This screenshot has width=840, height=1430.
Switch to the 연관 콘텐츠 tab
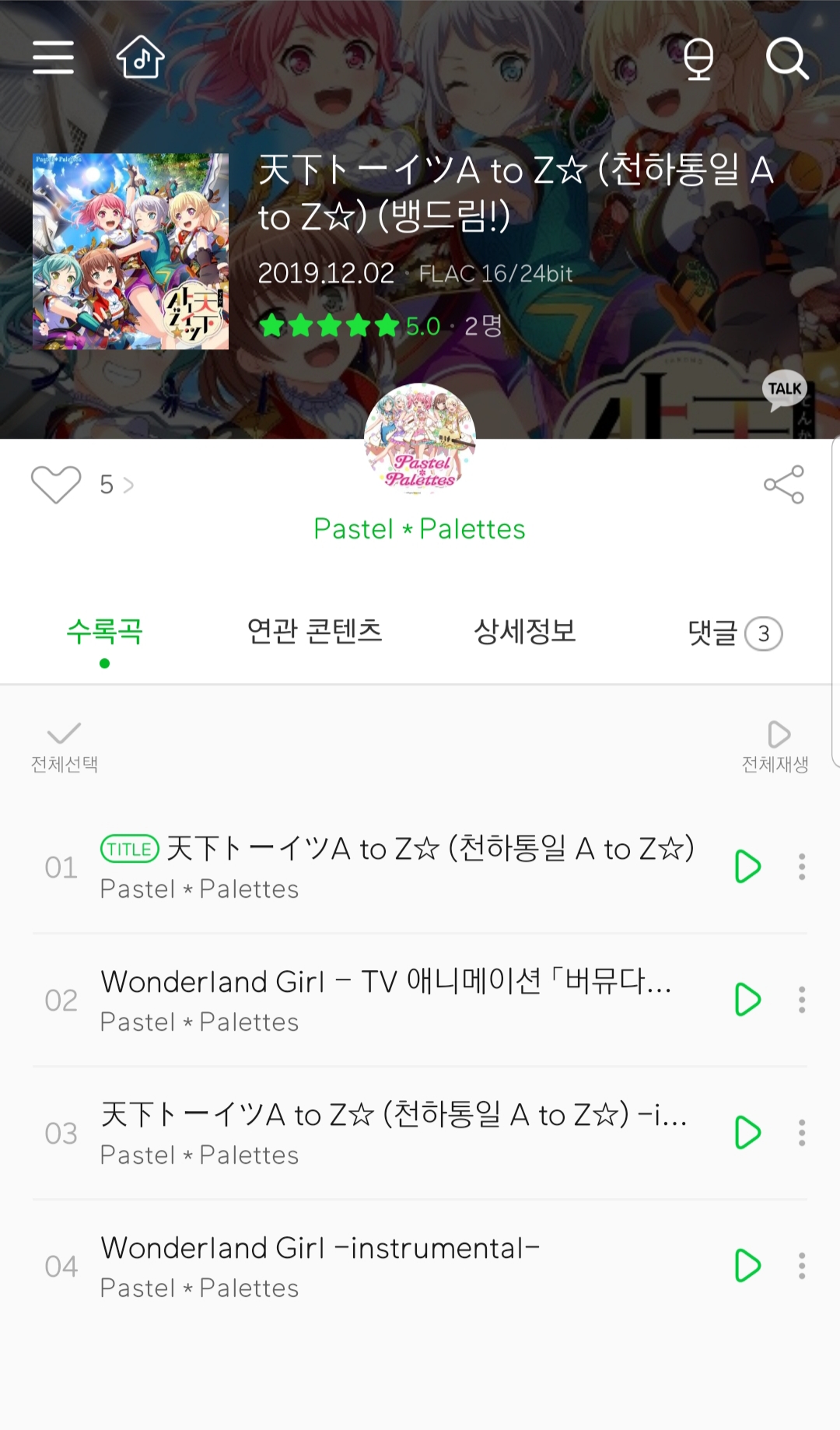[x=314, y=631]
